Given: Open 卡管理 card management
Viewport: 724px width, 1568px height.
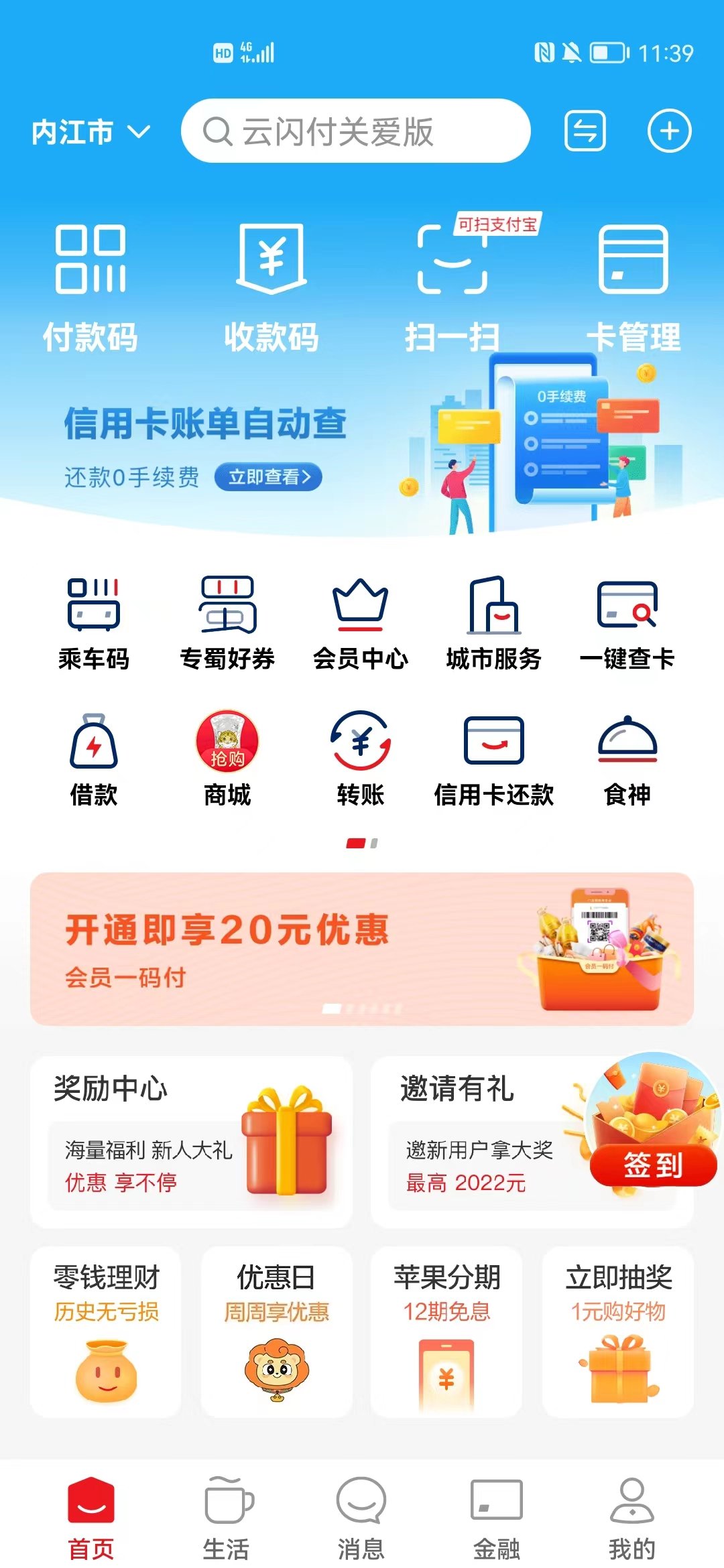Looking at the screenshot, I should coord(633,288).
